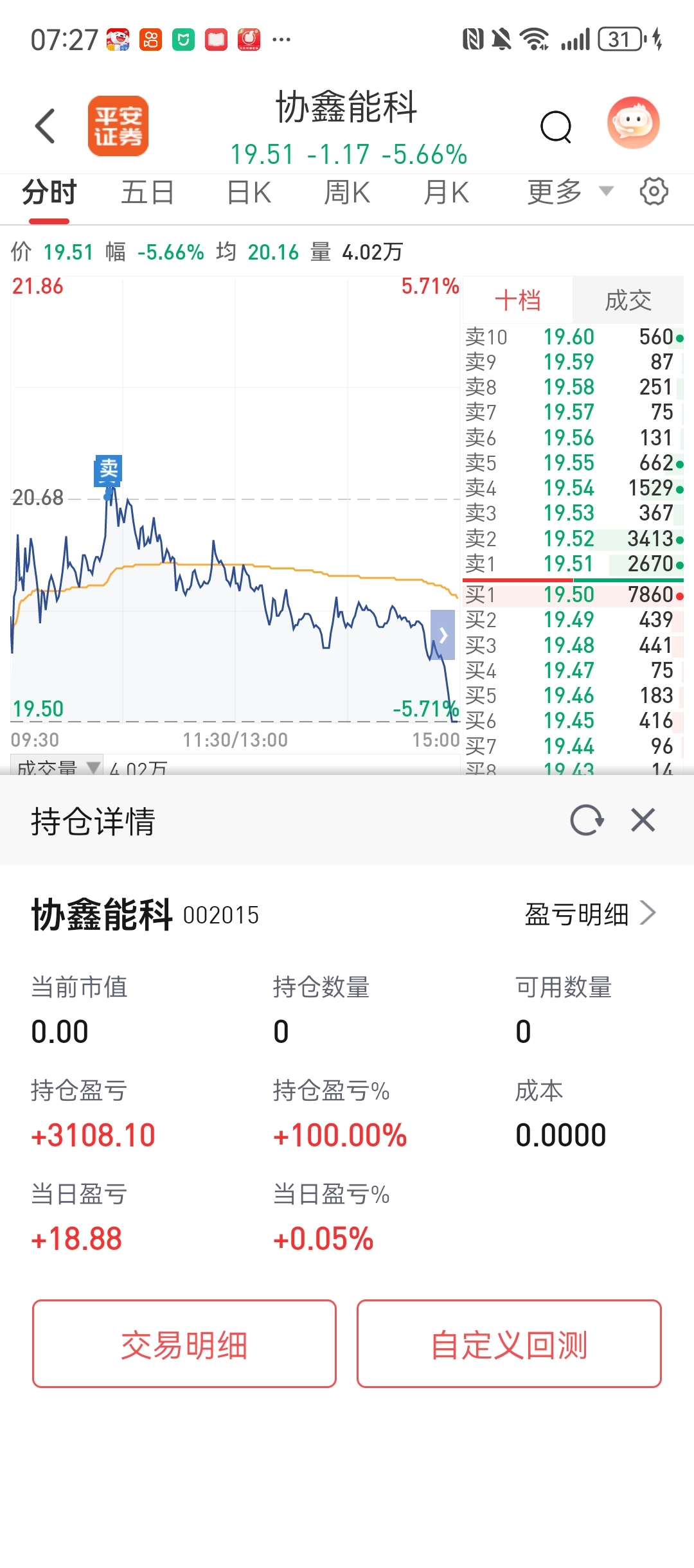Expand the 更多 chart options dropdown

click(x=570, y=192)
